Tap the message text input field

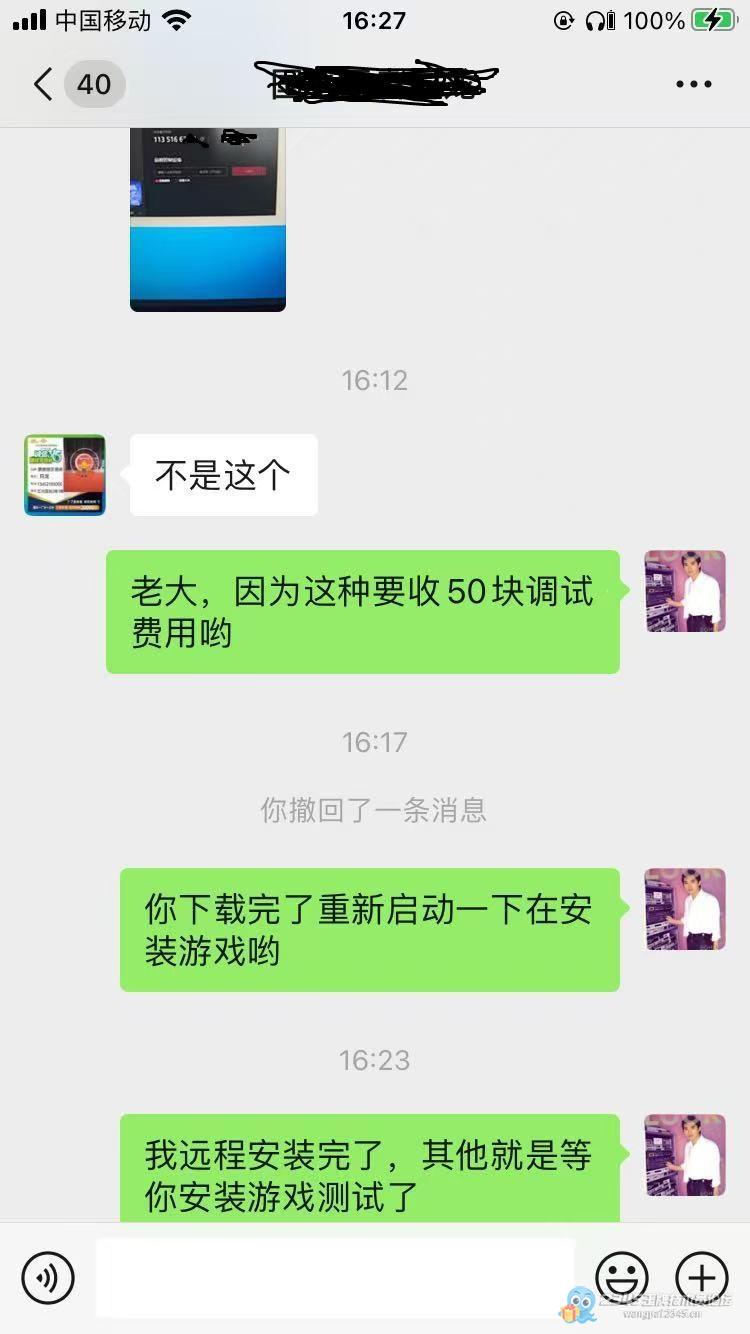pos(335,1277)
